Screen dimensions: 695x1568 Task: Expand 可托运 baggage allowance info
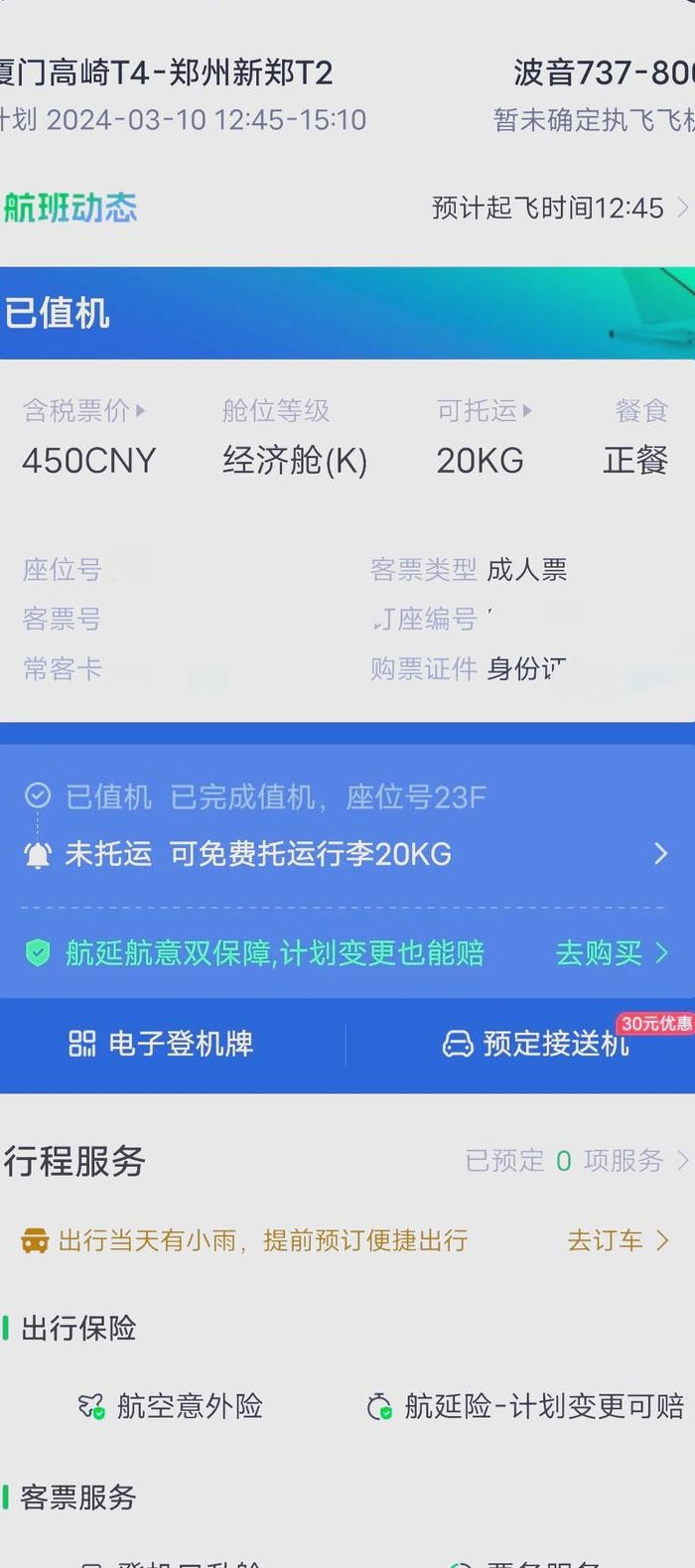485,410
